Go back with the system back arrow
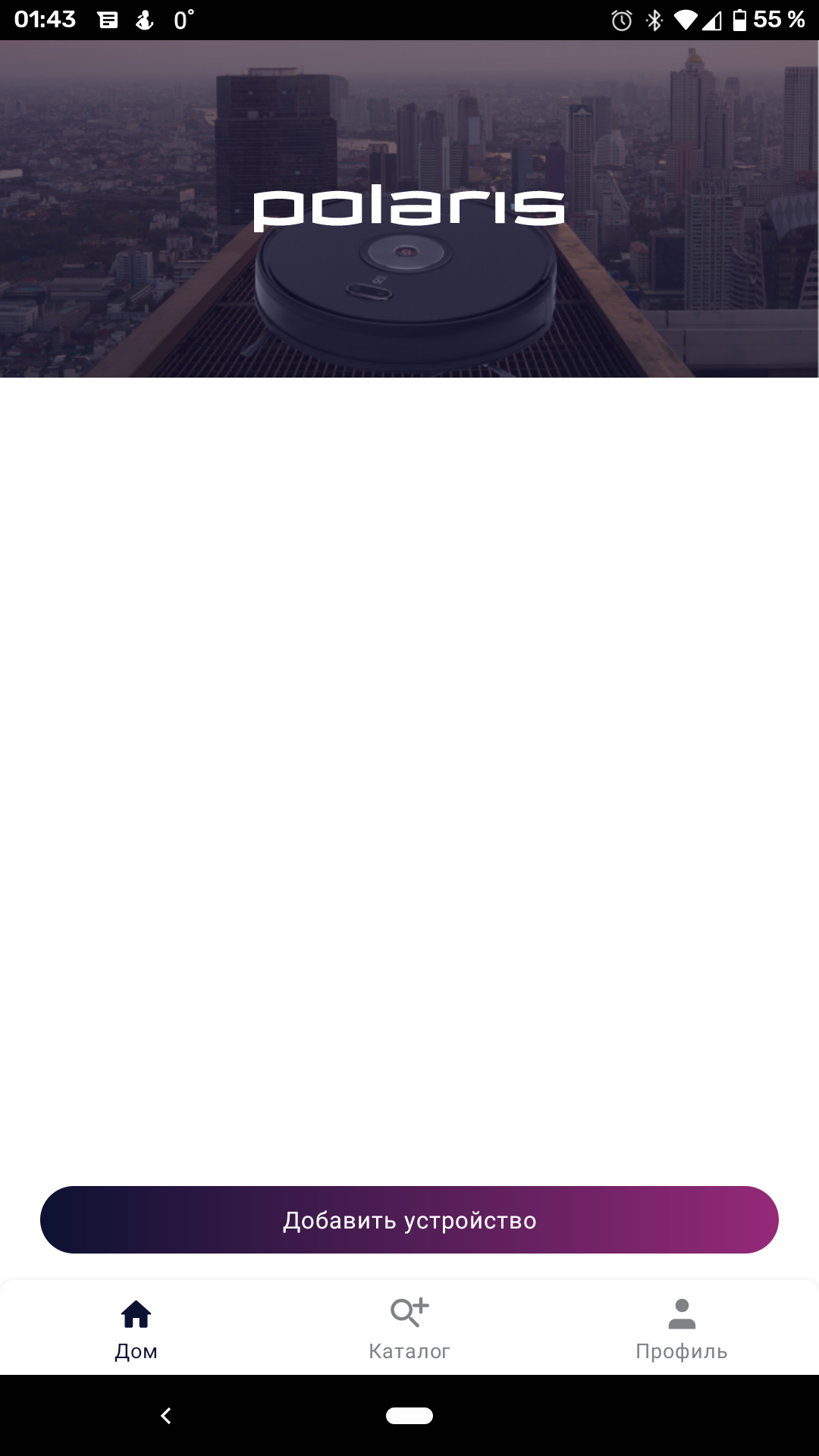Screen dimensions: 819x1456 tap(166, 1416)
